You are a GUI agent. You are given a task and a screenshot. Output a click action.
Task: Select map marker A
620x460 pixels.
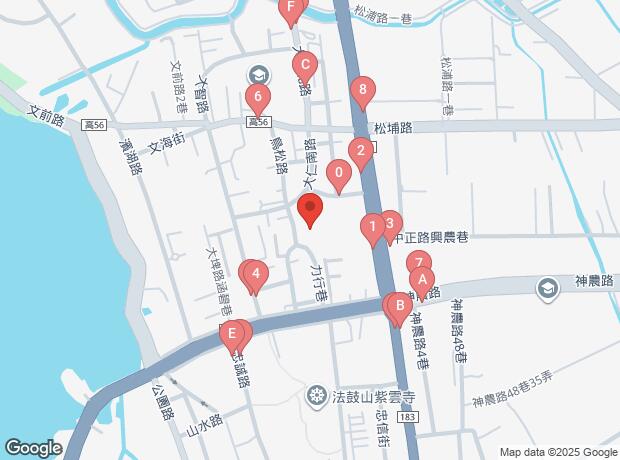[x=422, y=279]
